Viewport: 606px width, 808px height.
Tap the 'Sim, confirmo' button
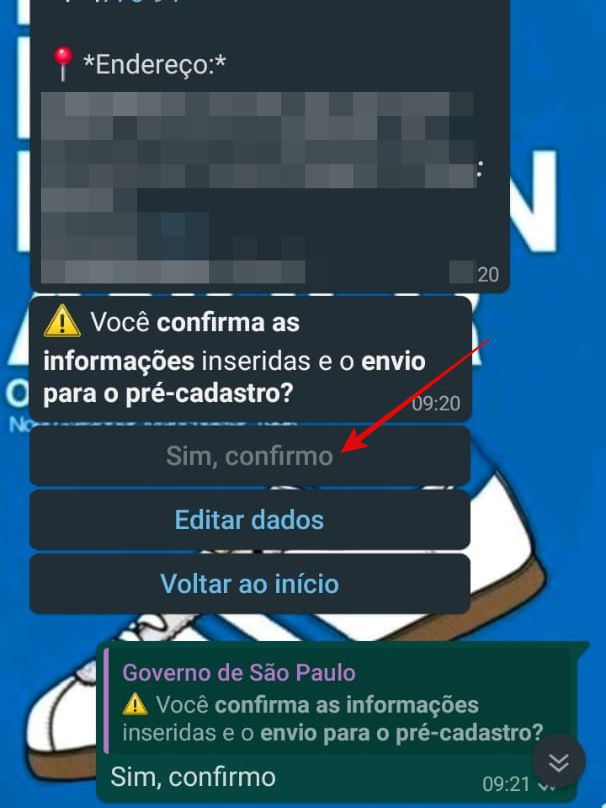click(249, 456)
